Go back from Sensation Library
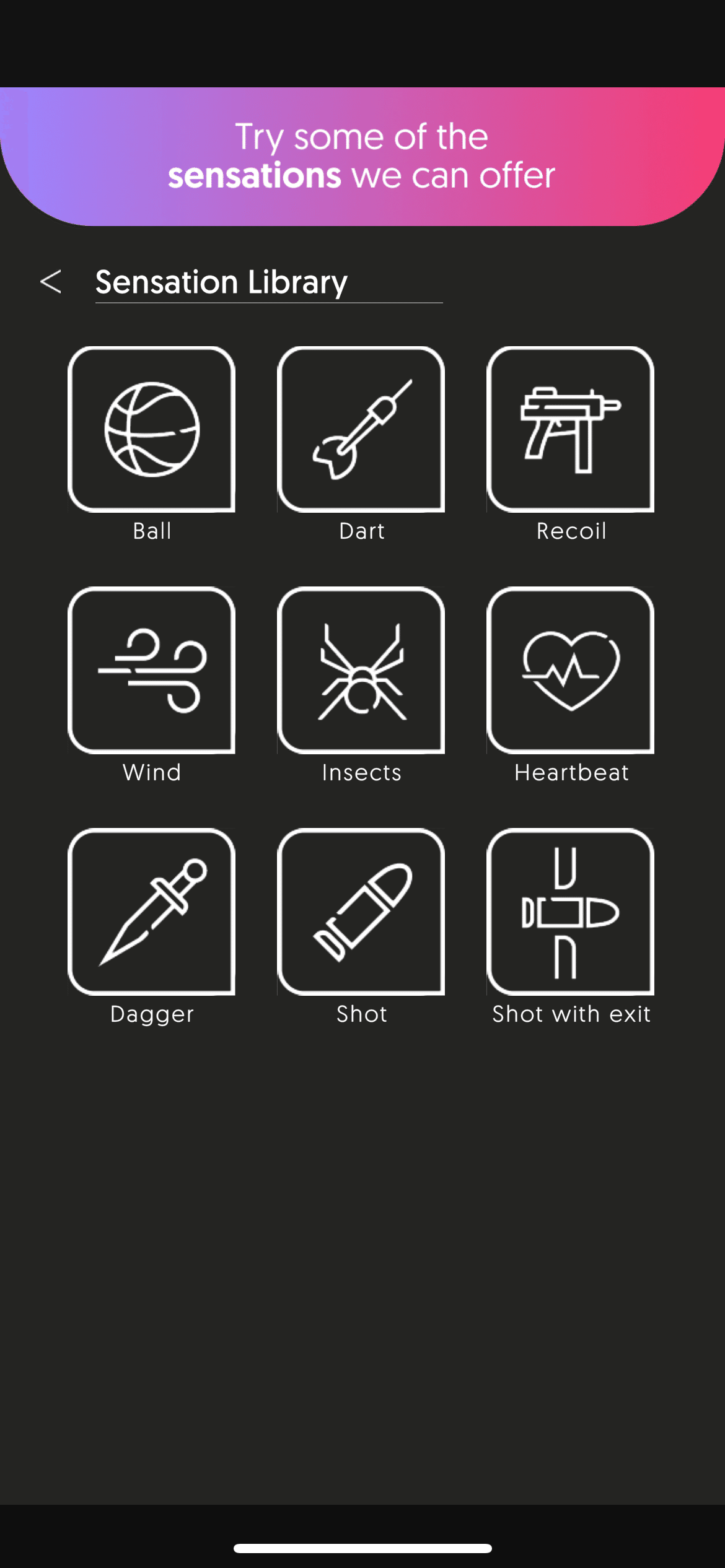 point(51,282)
